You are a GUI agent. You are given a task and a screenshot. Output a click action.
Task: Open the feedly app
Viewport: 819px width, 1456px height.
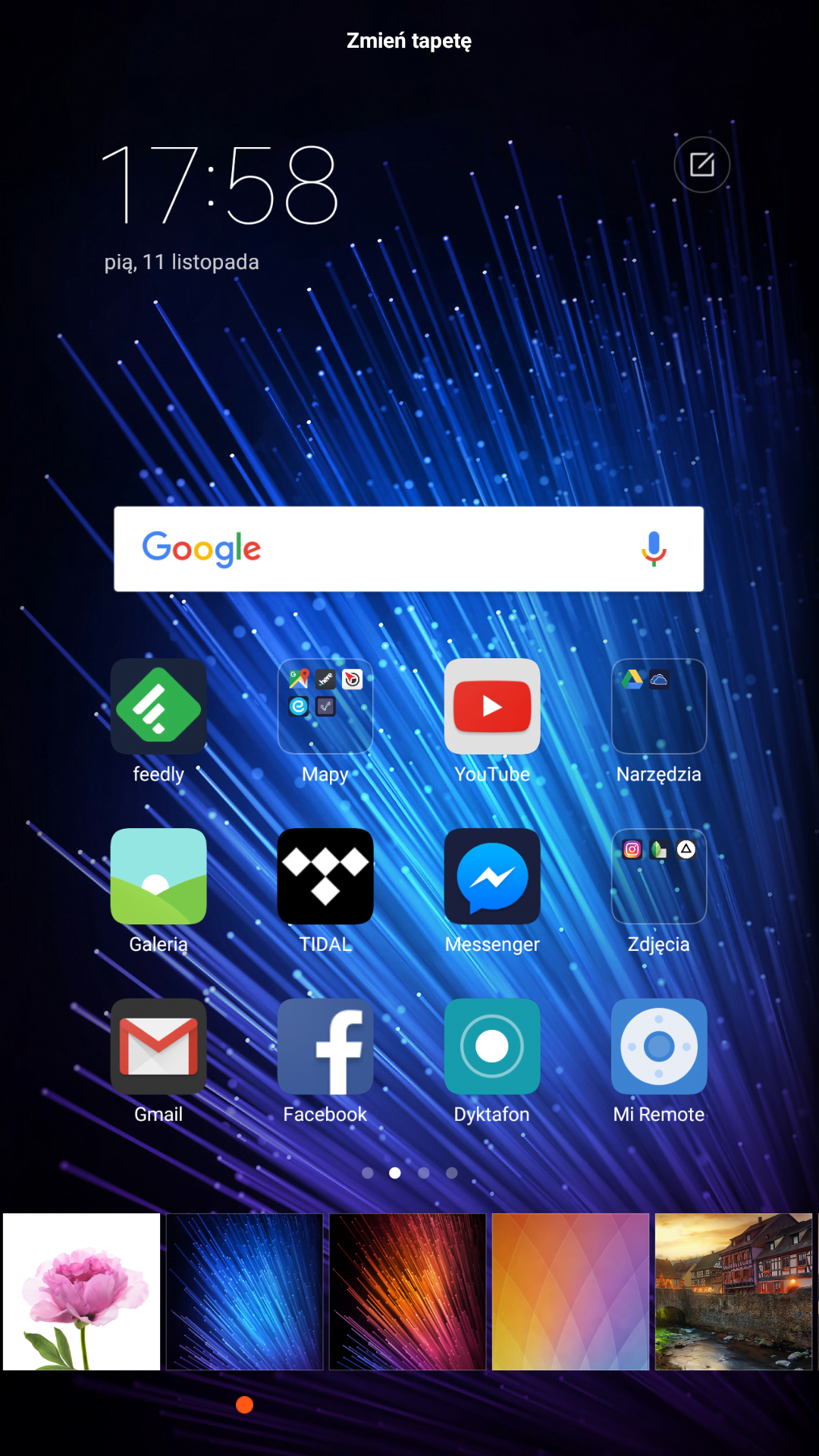pyautogui.click(x=158, y=707)
